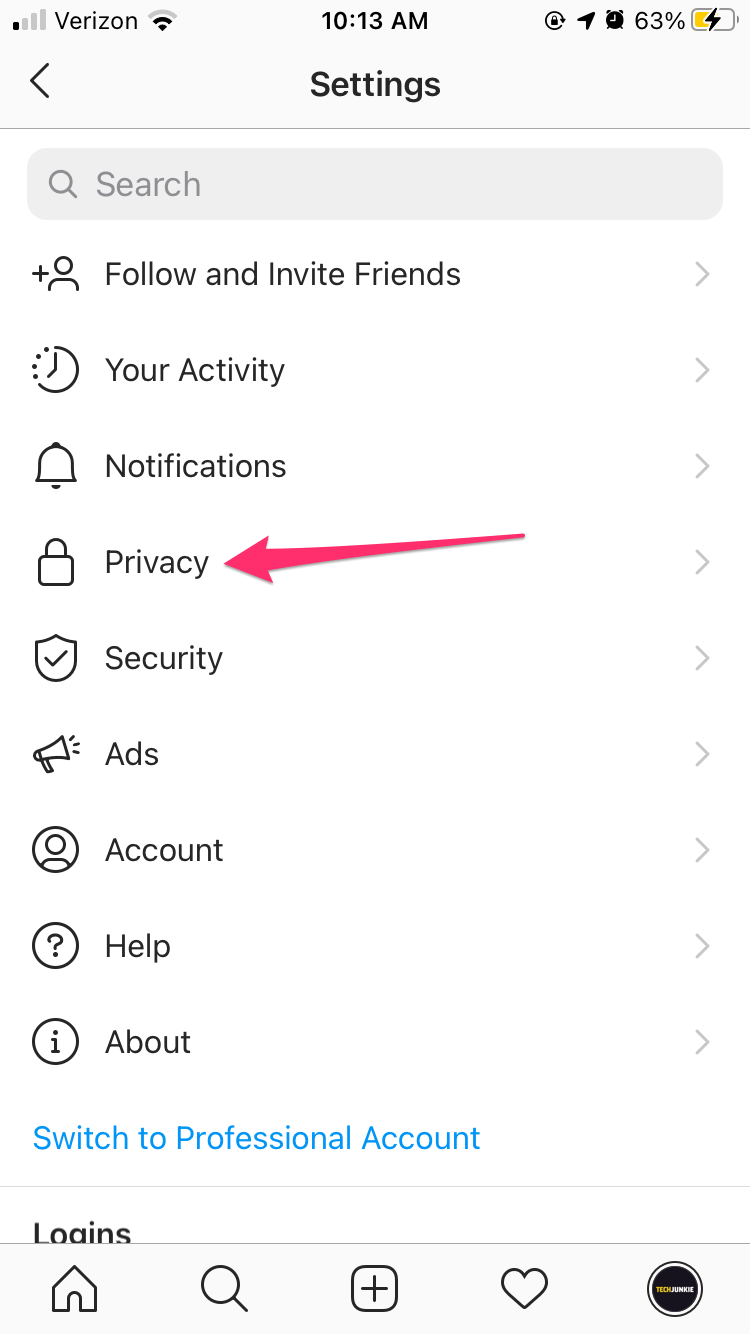Screen dimensions: 750x1334
Task: Open the Activity heart tab
Action: tap(525, 1288)
